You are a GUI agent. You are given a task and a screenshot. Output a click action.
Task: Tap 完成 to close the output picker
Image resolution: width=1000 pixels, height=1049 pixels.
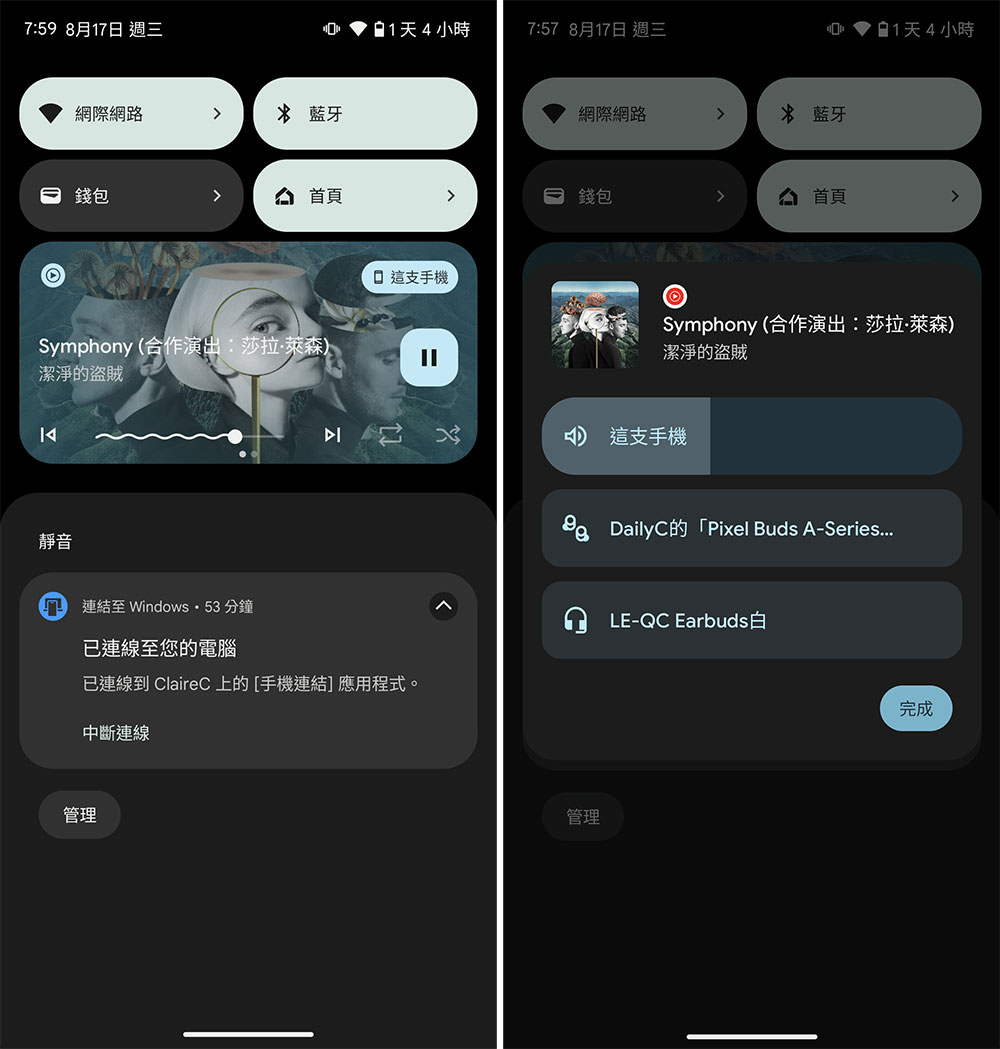click(x=915, y=708)
